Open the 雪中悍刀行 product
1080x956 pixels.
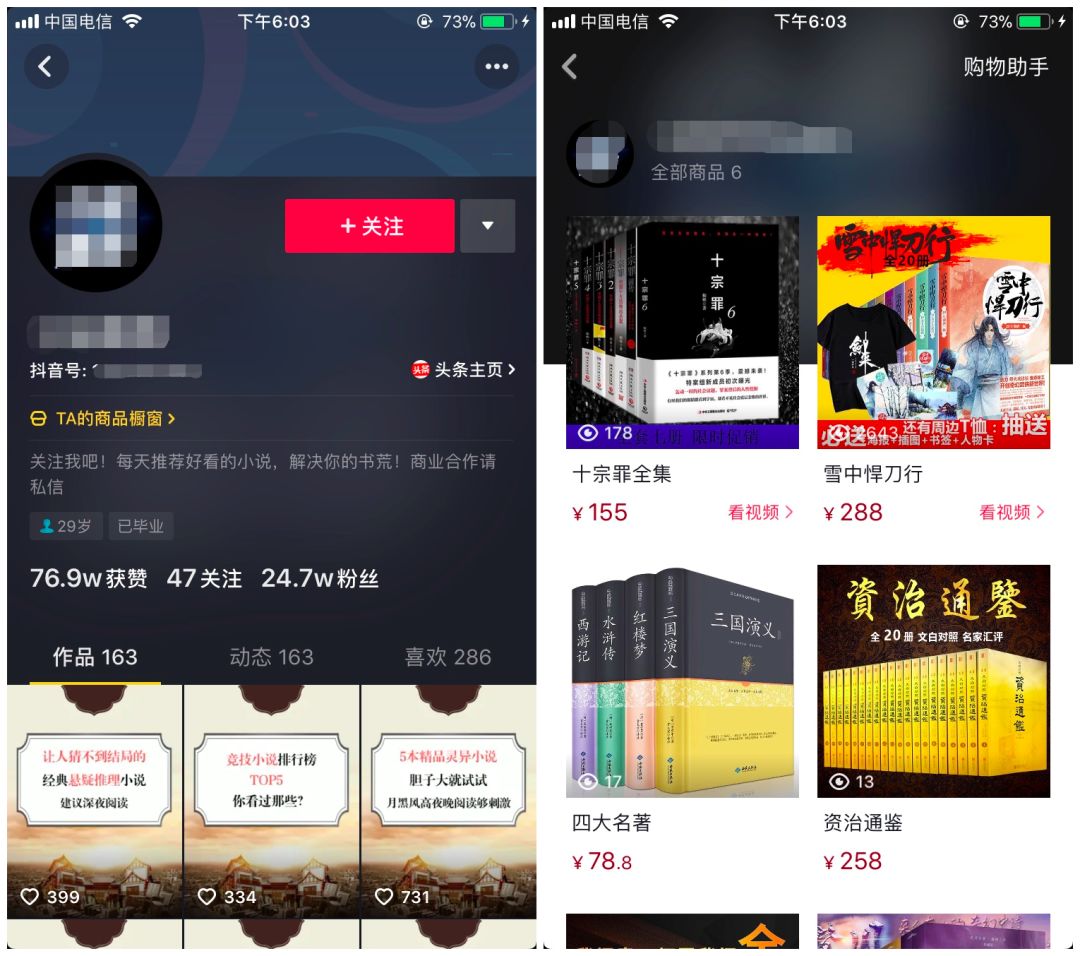coord(933,332)
